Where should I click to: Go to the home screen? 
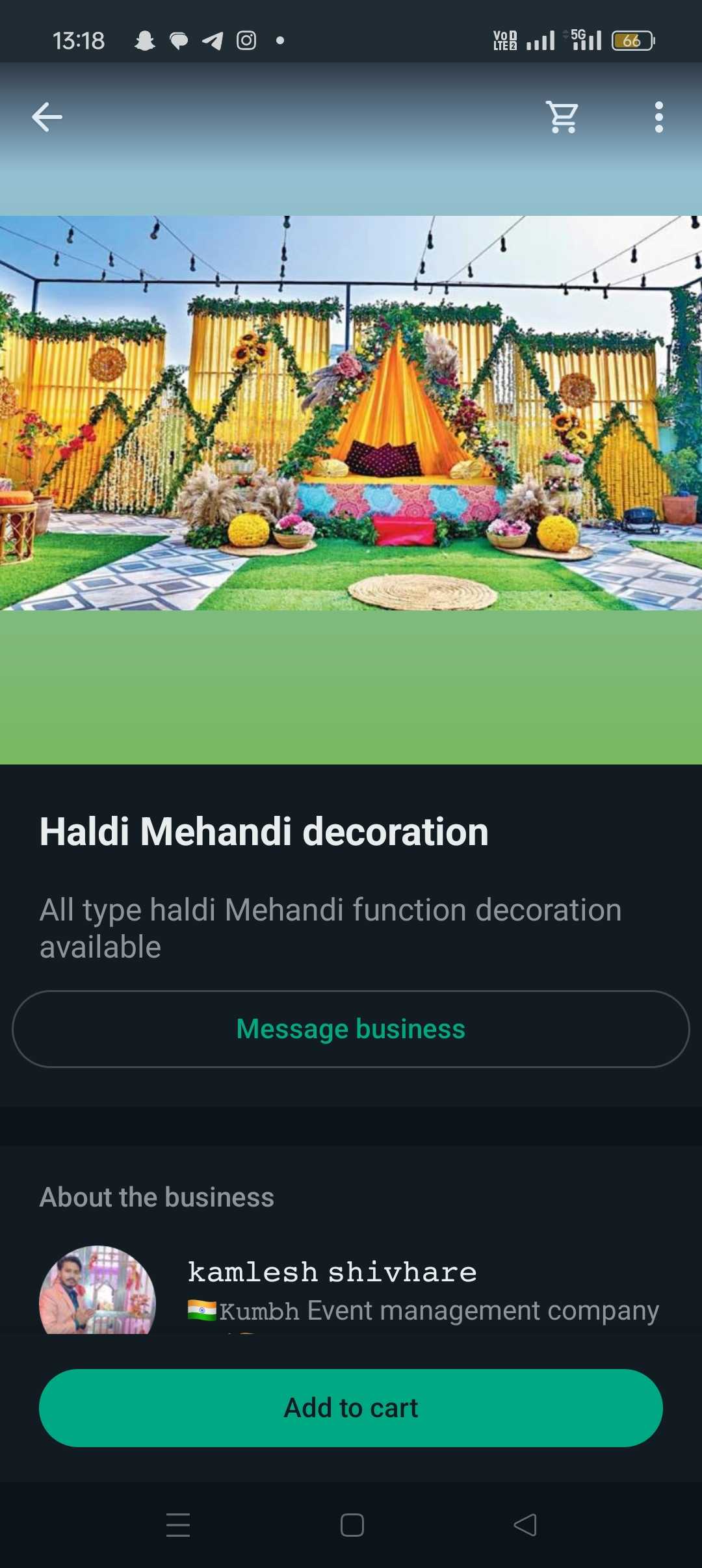click(x=352, y=1525)
